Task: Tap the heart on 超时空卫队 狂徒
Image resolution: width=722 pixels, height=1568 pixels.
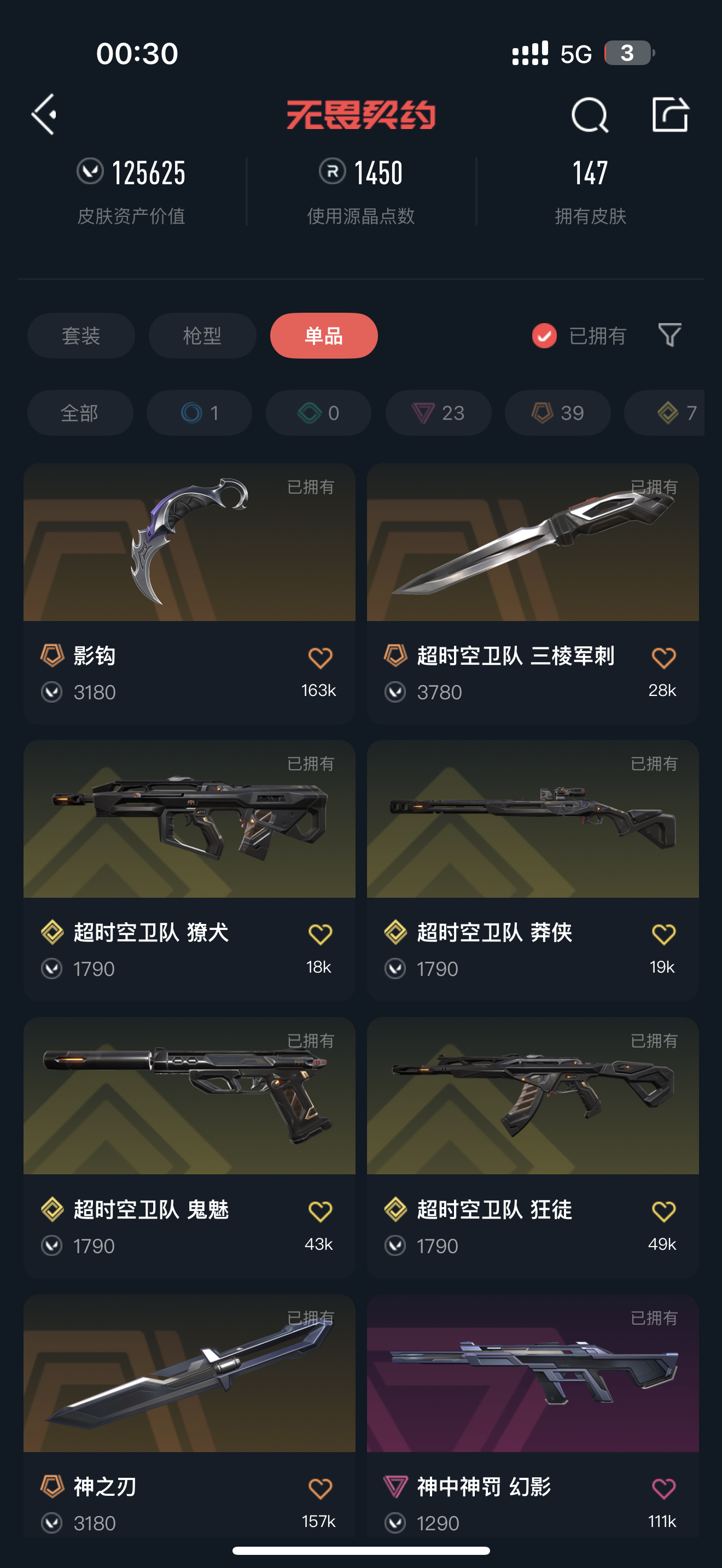Action: pos(663,1212)
